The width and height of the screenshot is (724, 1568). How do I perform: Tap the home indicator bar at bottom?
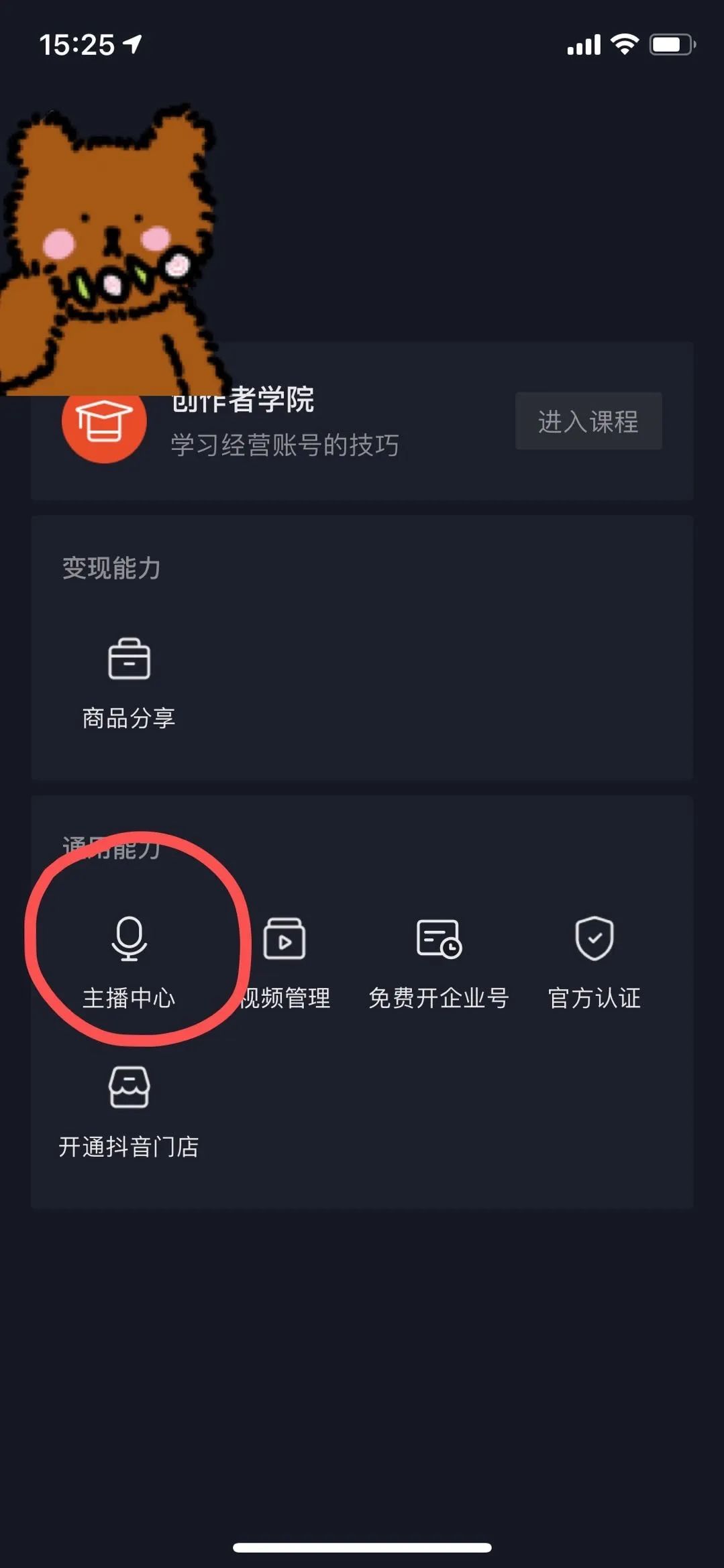[x=362, y=1545]
